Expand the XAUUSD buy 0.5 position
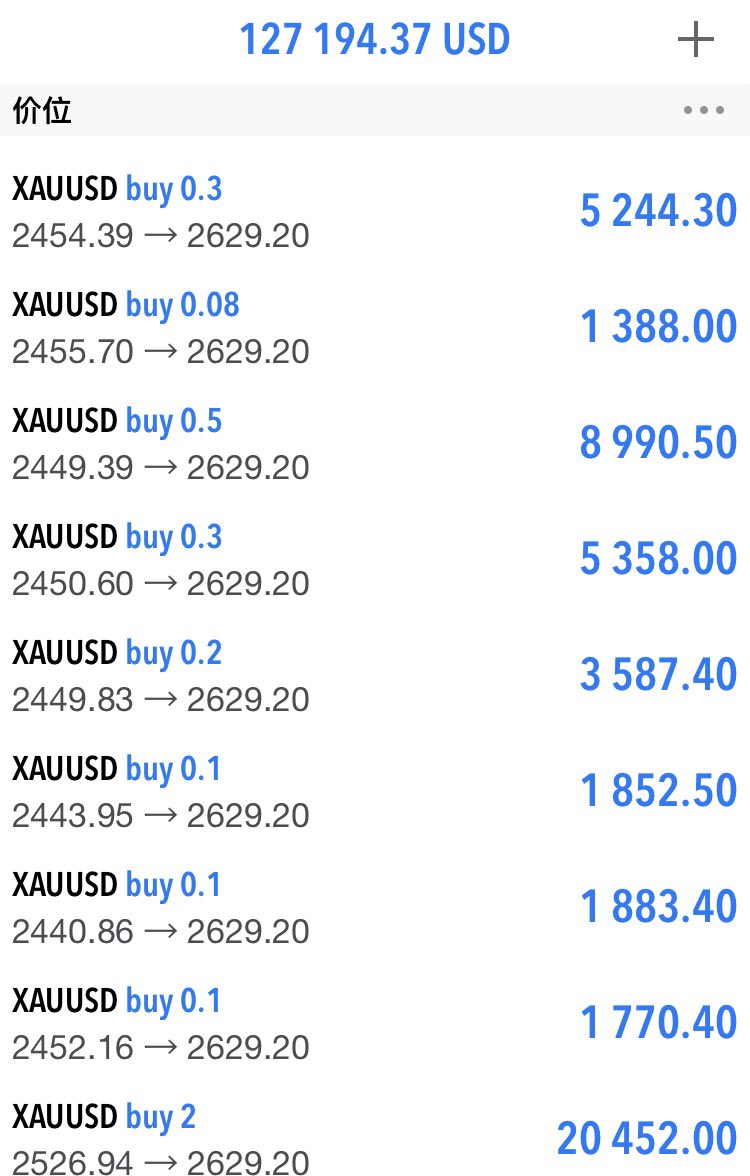Viewport: 750px width, 1176px height. tap(375, 444)
